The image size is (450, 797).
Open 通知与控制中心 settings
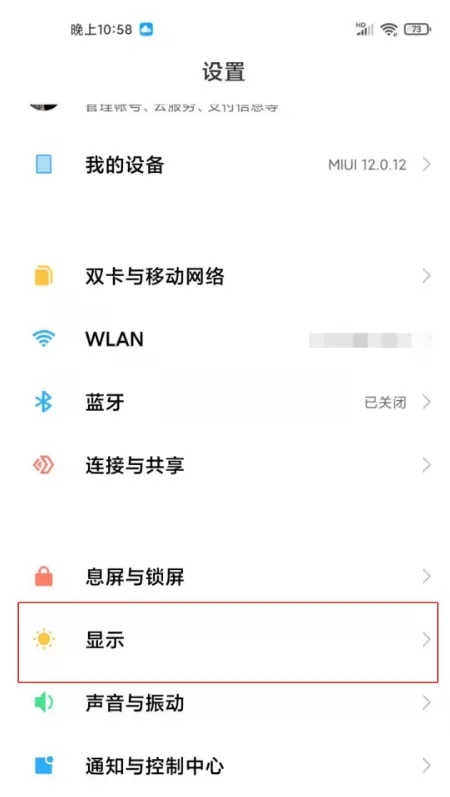pos(225,765)
